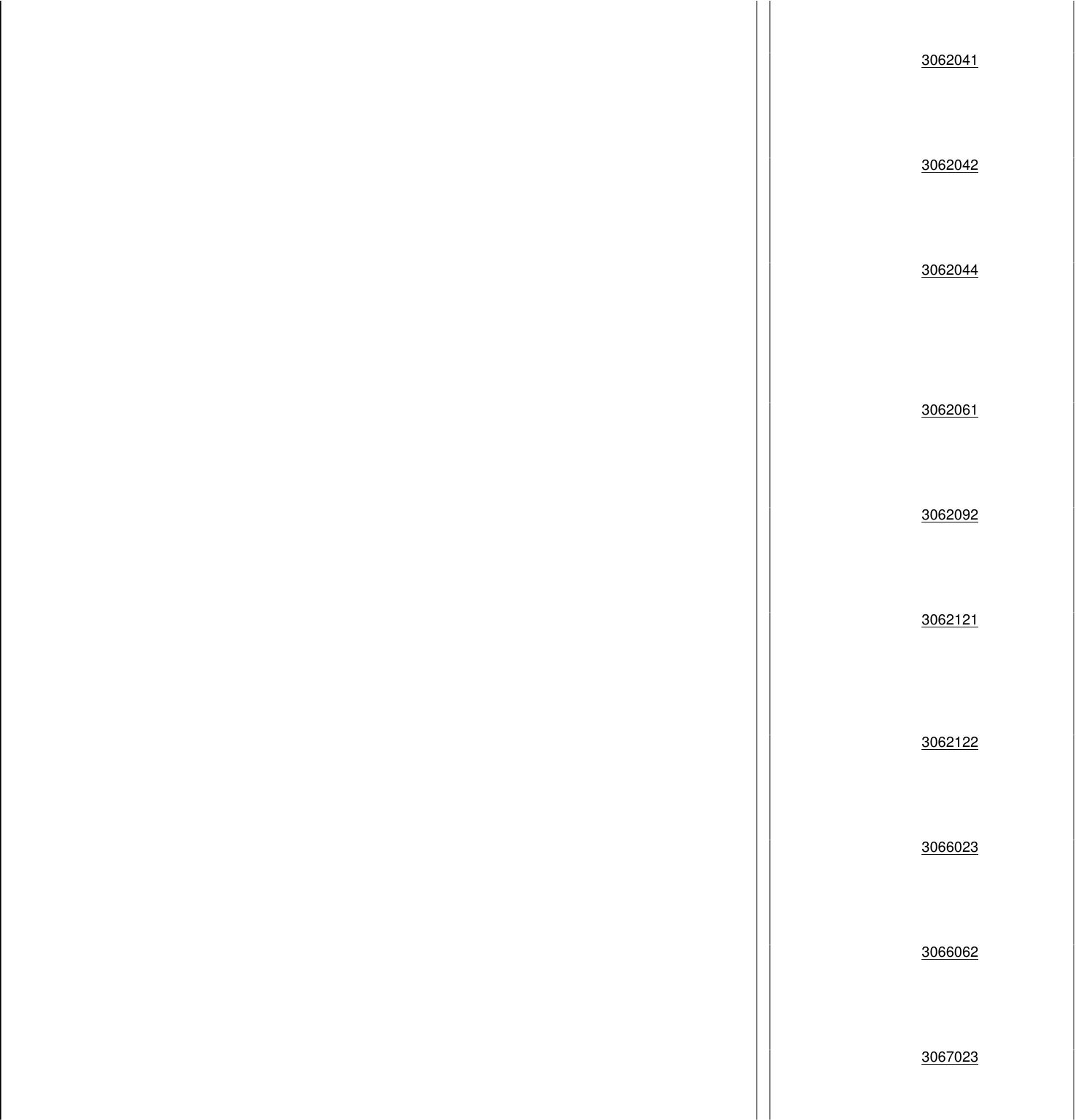This screenshot has height=1120, width=1076.
Task: Open the 3066062 link
Action: click(x=949, y=952)
